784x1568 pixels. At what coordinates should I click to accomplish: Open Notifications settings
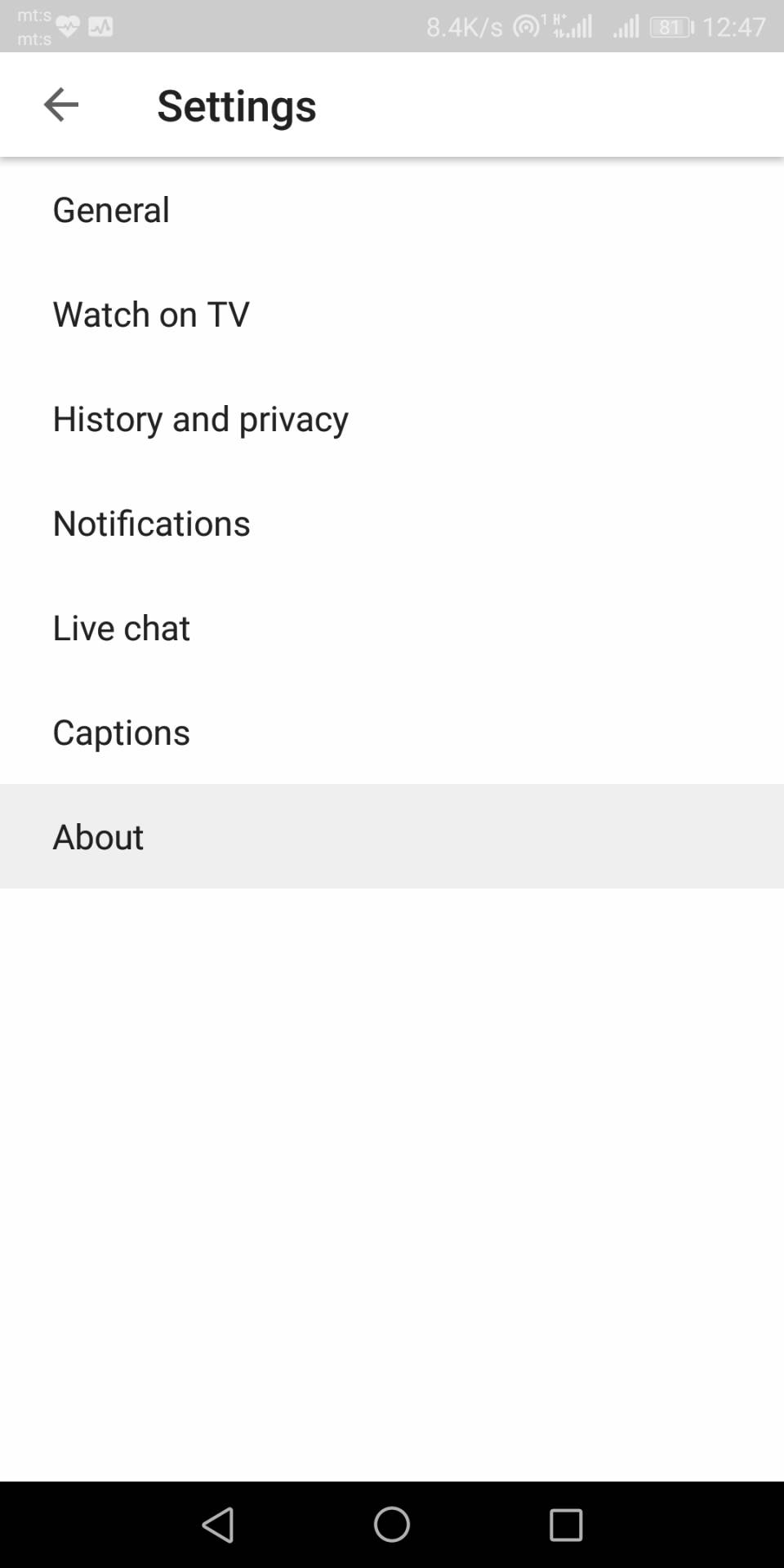tap(152, 523)
